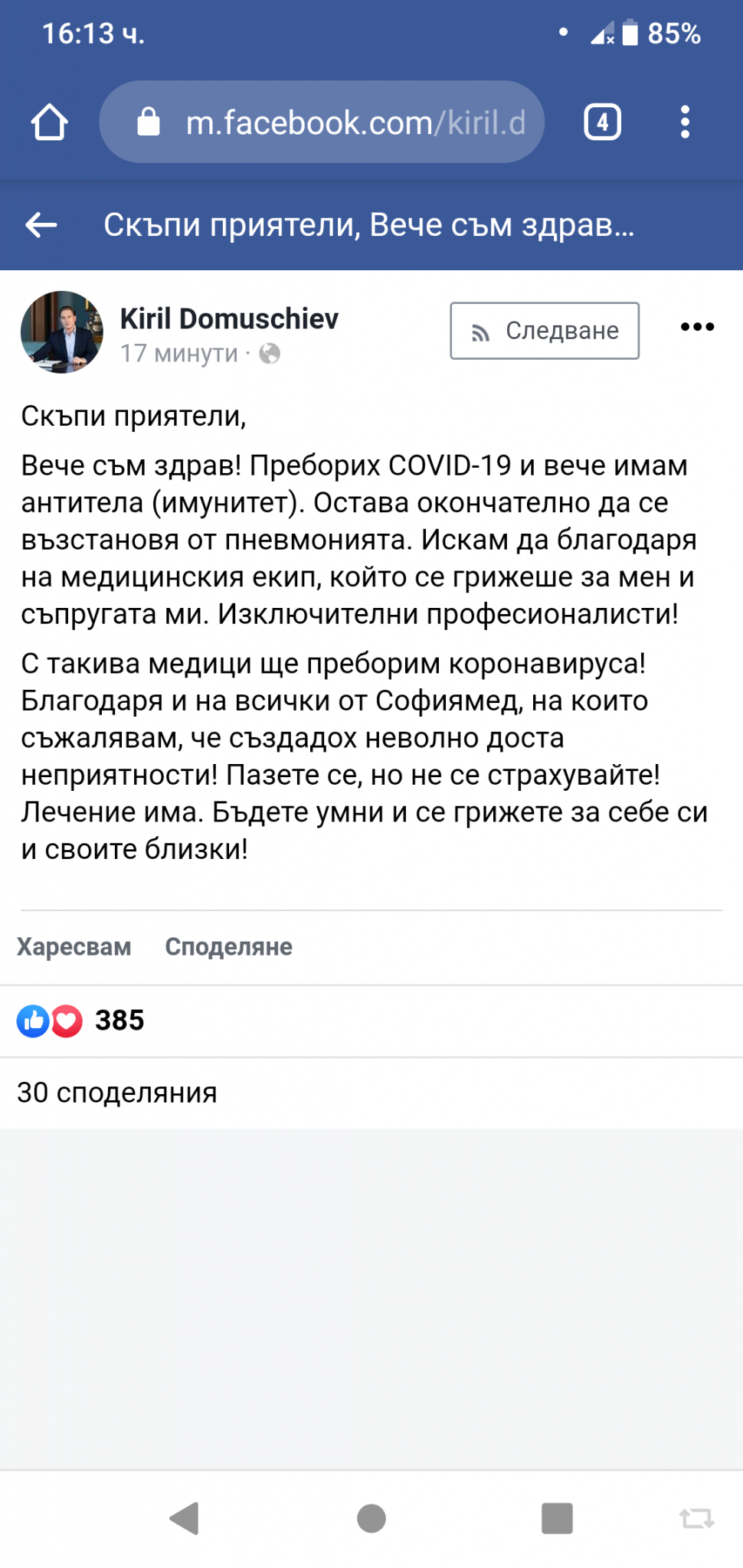Screen dimensions: 743x1568
Task: Open the browser three-dot overflow menu
Action: coord(685,122)
